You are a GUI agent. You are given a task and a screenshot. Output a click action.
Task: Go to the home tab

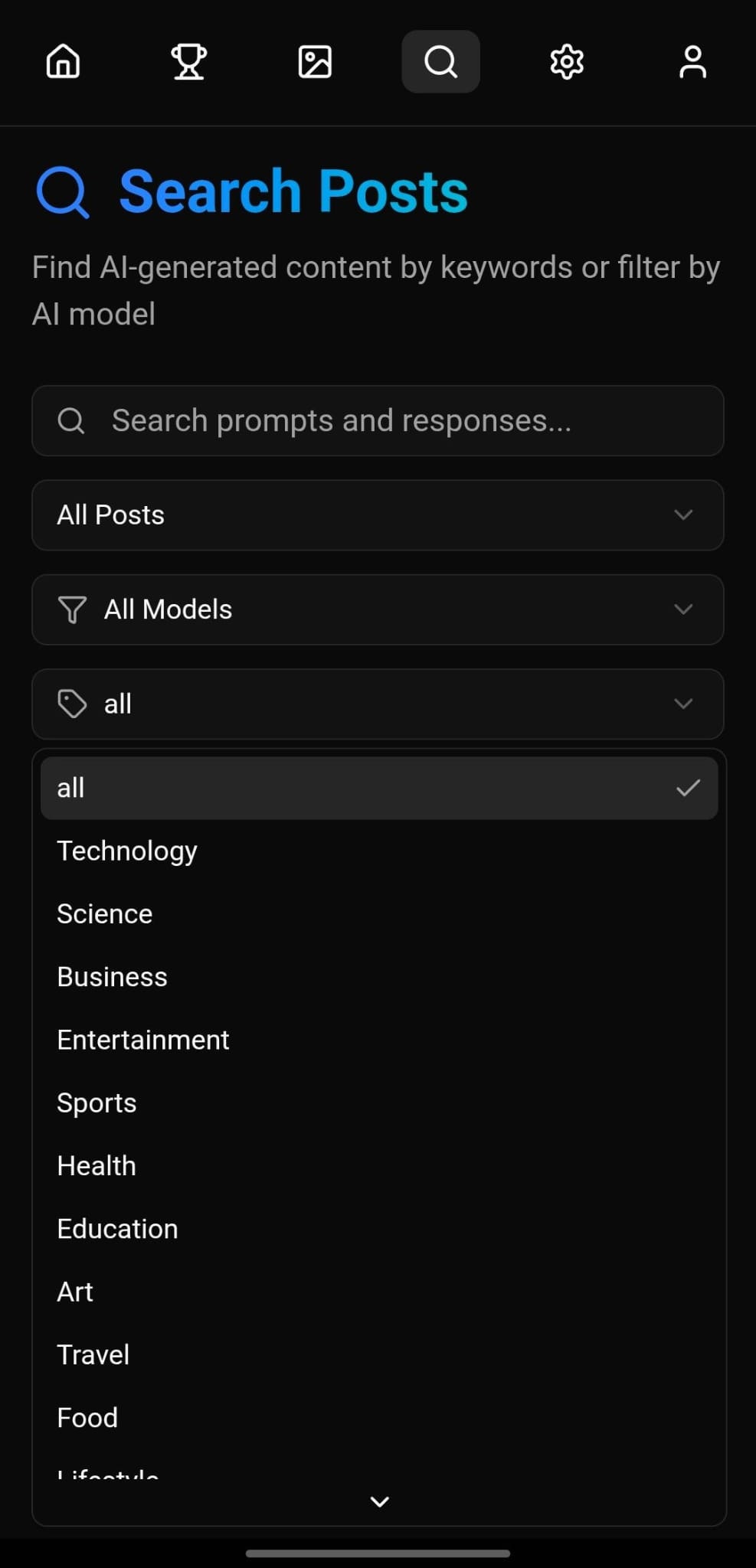(63, 61)
